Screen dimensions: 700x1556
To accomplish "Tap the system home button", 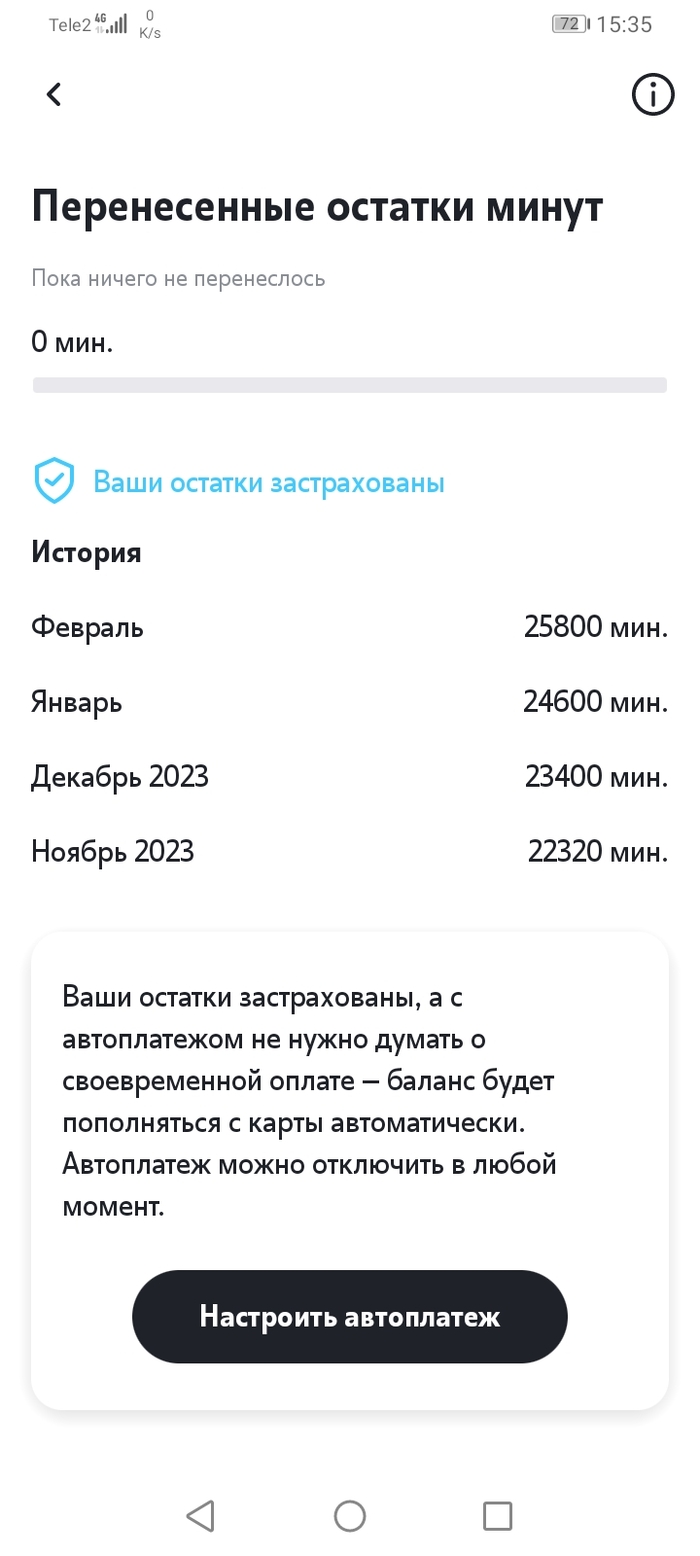I will pyautogui.click(x=349, y=1516).
